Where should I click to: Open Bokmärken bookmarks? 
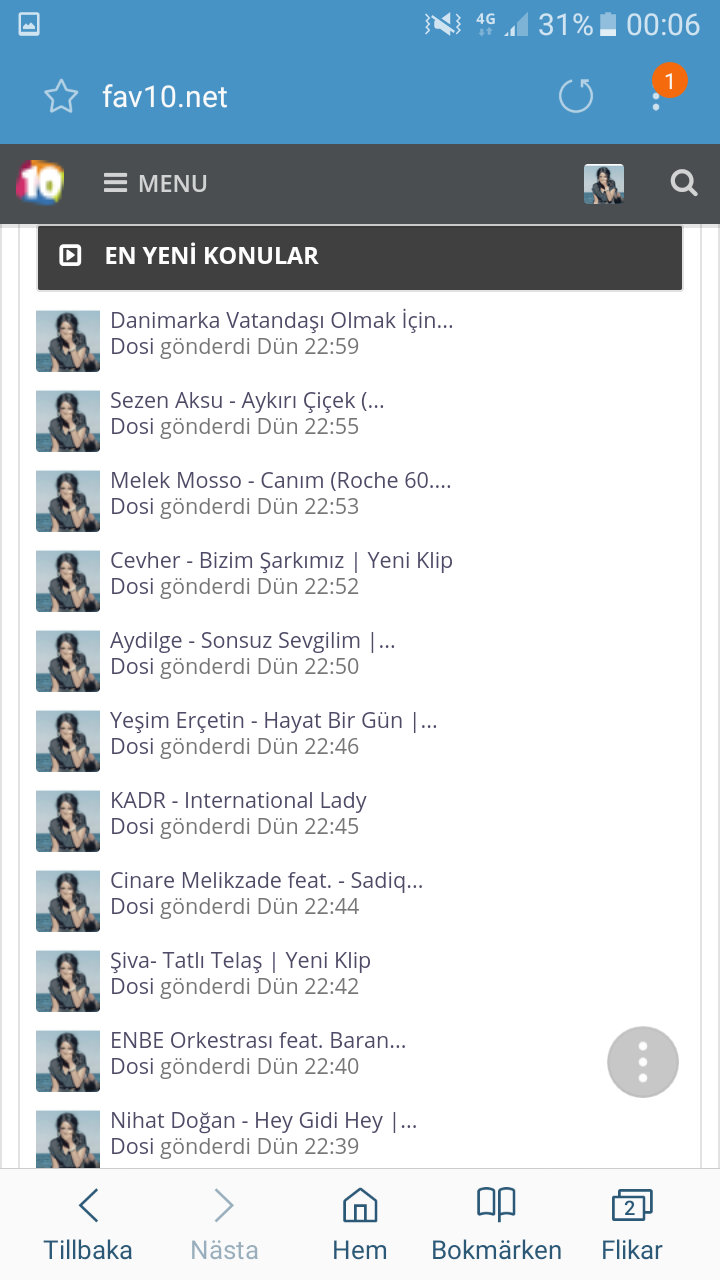(x=496, y=1225)
